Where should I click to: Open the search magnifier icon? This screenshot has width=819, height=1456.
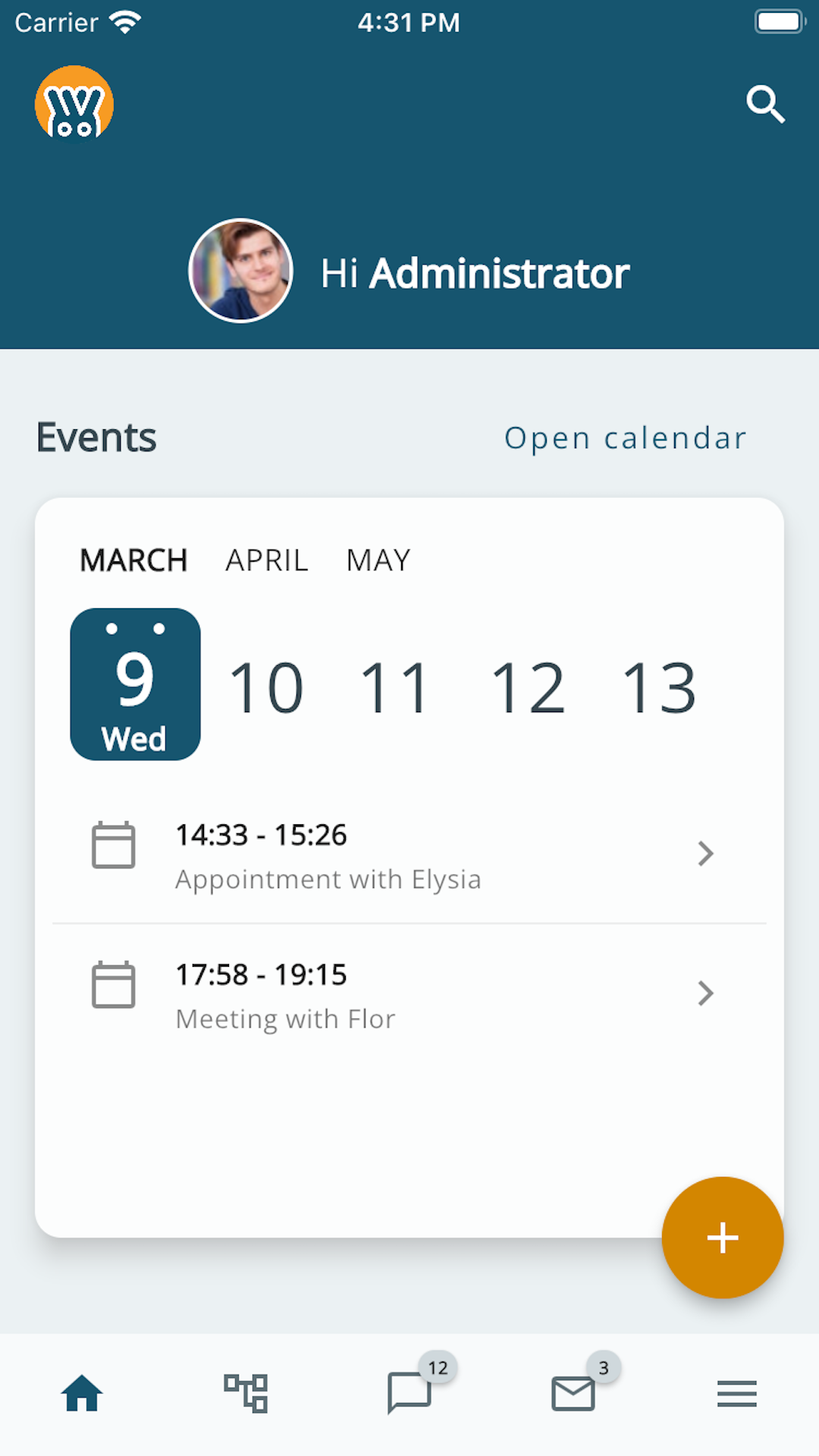point(765,105)
